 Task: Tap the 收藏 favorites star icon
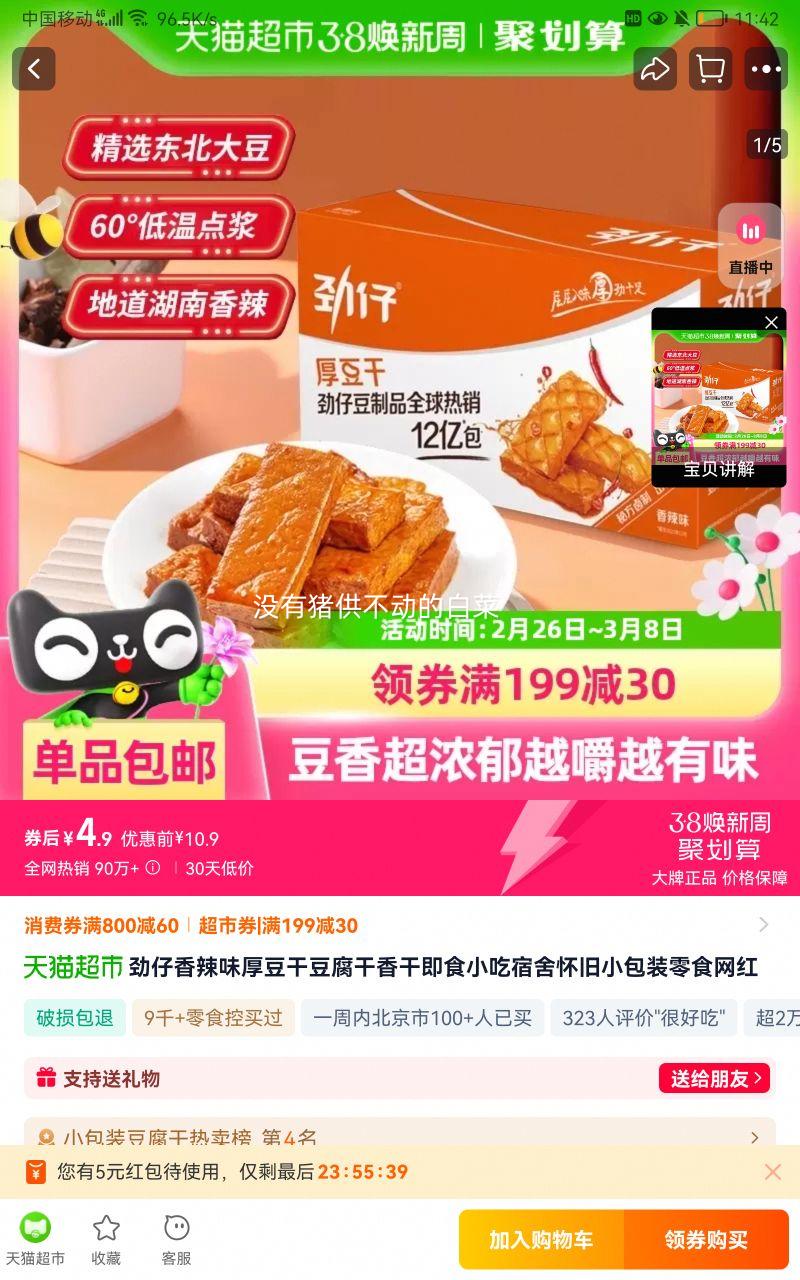click(106, 1237)
